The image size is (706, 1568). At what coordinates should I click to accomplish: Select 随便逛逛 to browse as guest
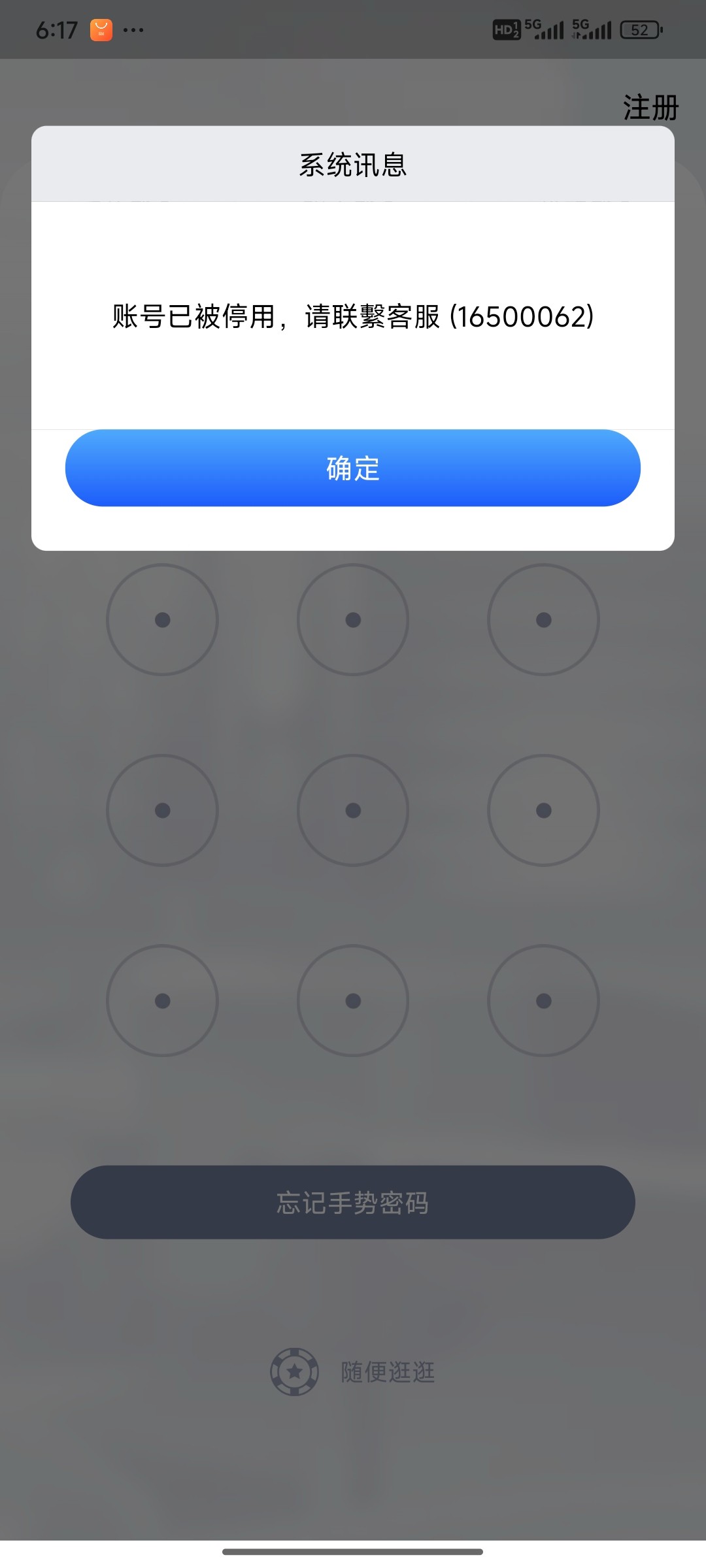tap(387, 1372)
